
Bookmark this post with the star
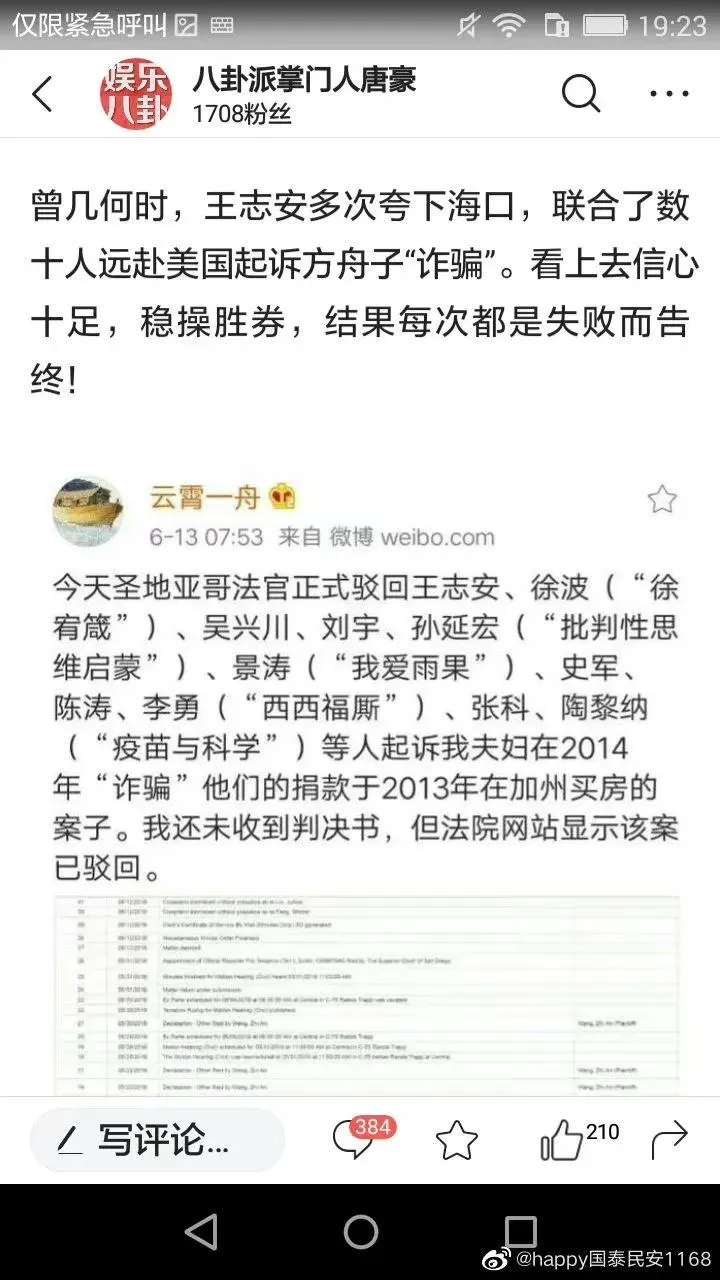click(x=457, y=1140)
